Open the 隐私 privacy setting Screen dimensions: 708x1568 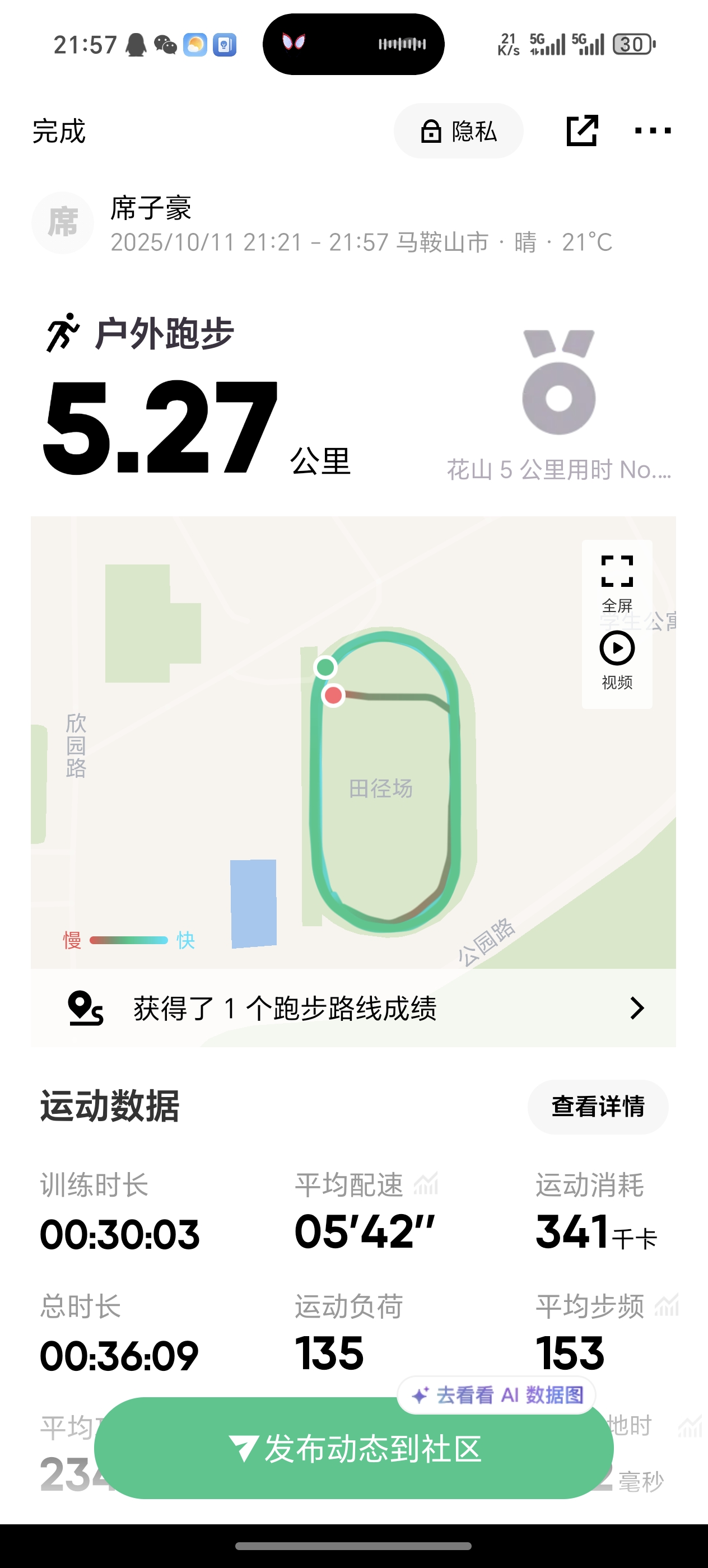[458, 131]
